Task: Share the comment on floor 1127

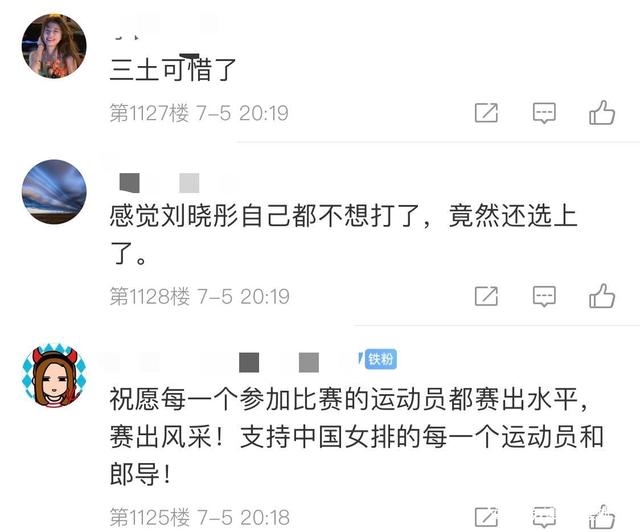Action: (486, 113)
